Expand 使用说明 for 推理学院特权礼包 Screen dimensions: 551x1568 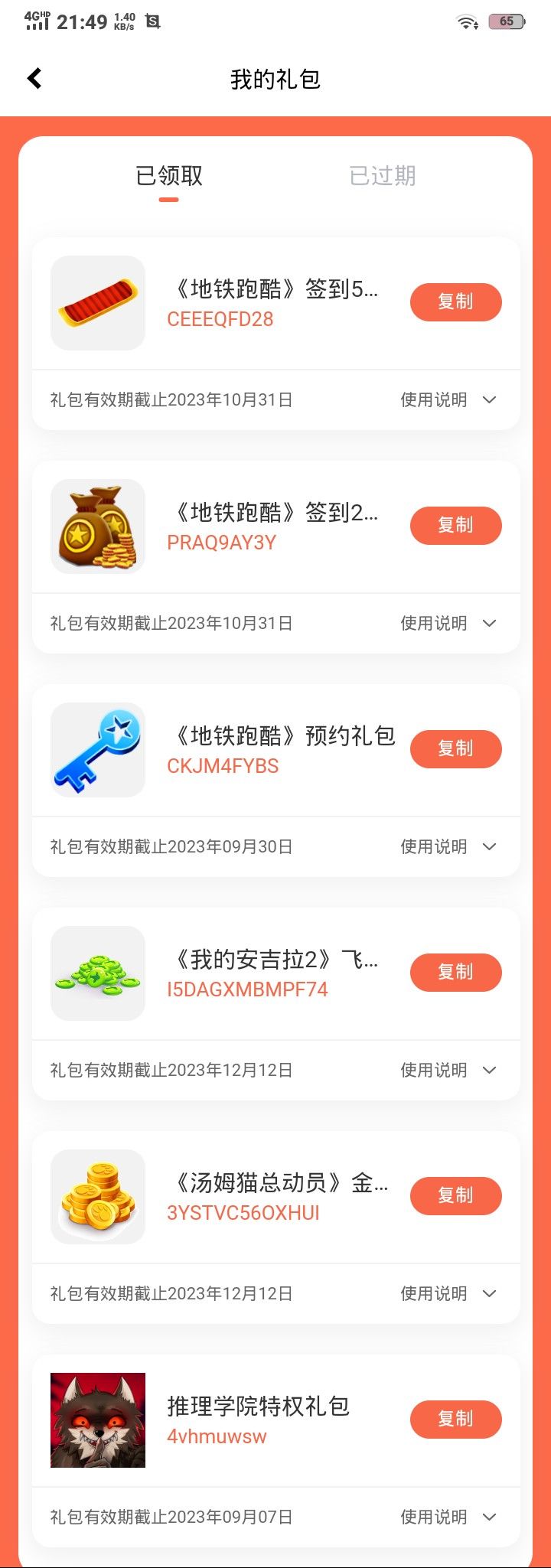tap(448, 1517)
